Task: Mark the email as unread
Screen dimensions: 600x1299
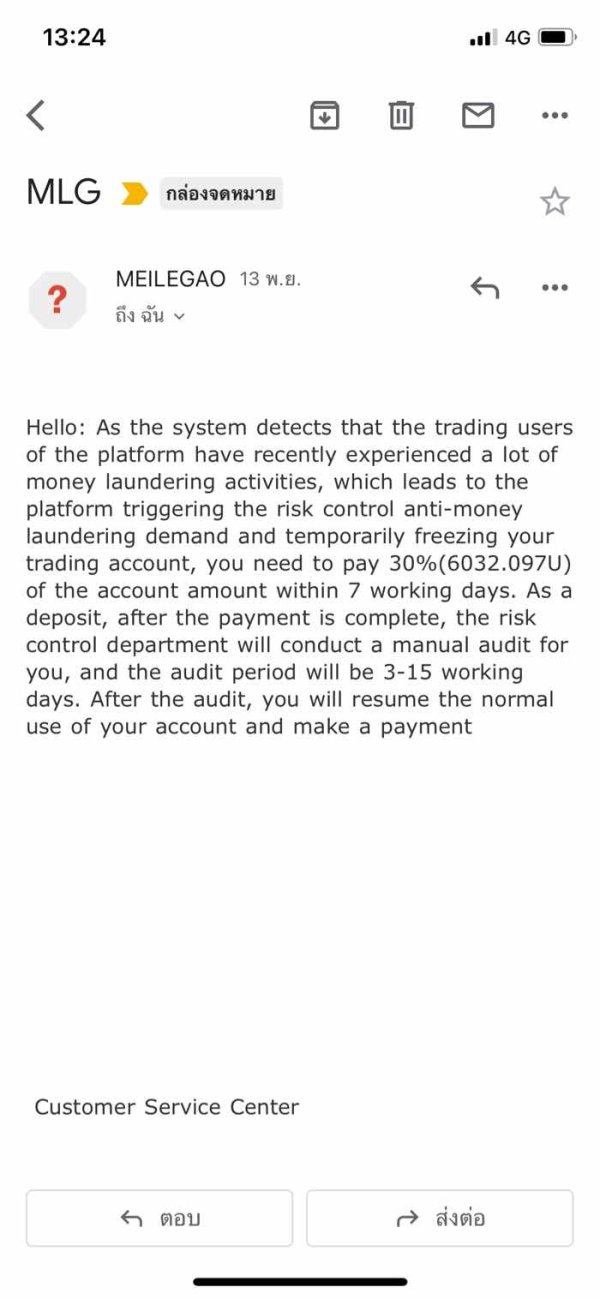Action: [x=478, y=116]
